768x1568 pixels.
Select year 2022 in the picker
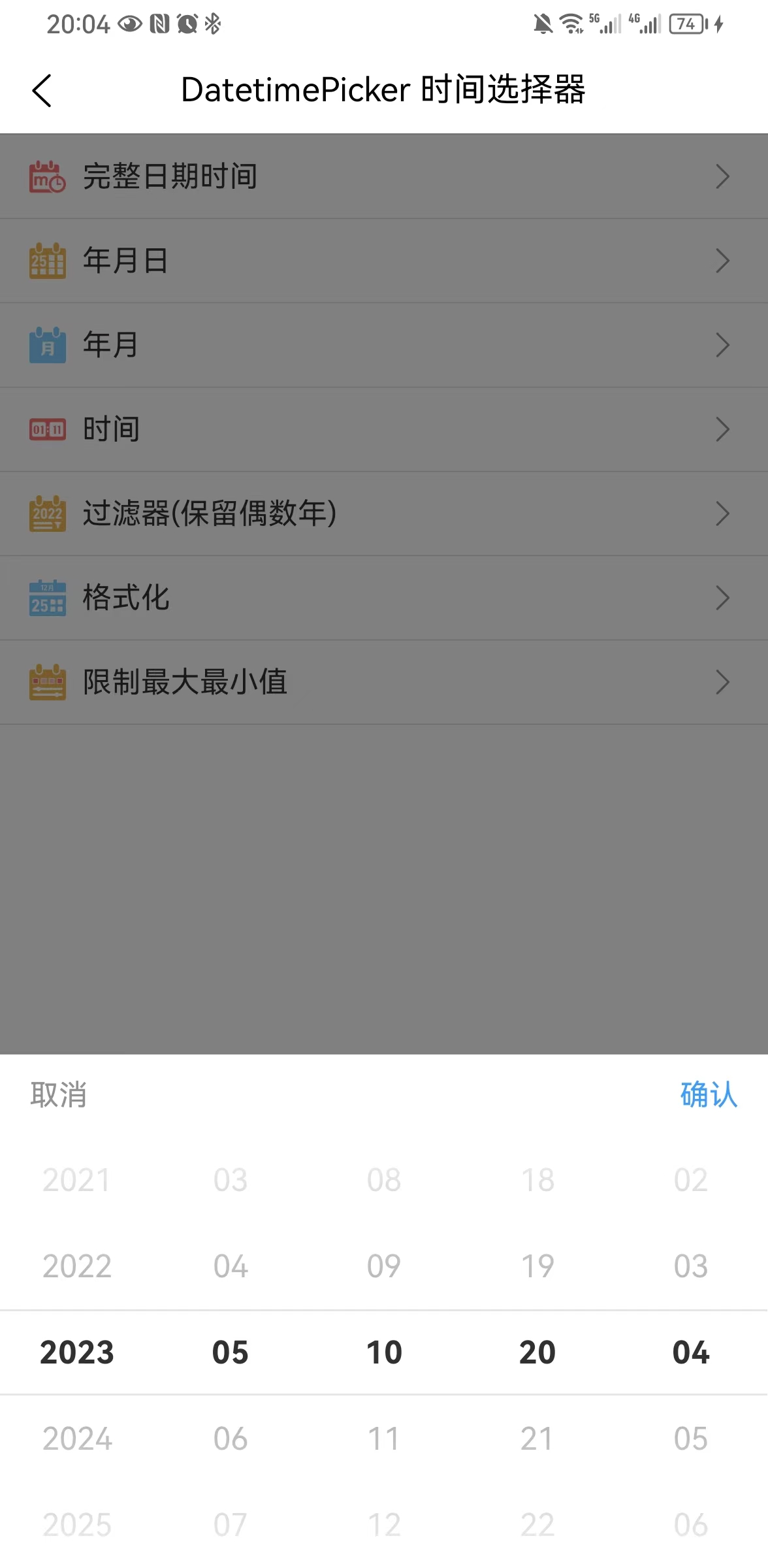77,1266
